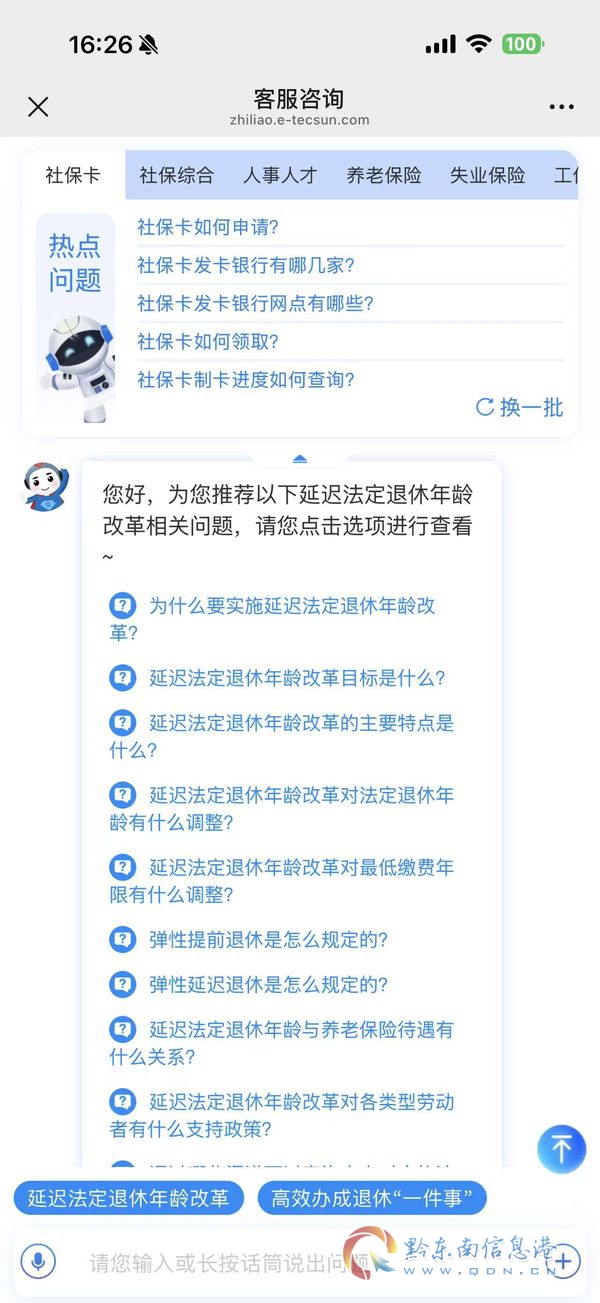Screen dimensions: 600x1303
Task: Open 为什么要实施延迟法定退休年龄改革?
Action: (x=273, y=619)
